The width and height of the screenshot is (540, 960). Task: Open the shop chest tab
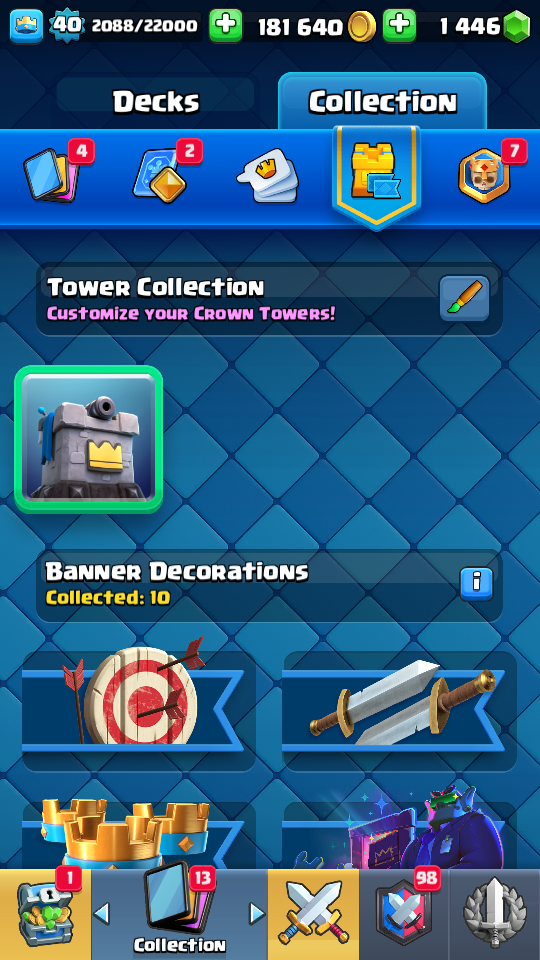tap(45, 915)
